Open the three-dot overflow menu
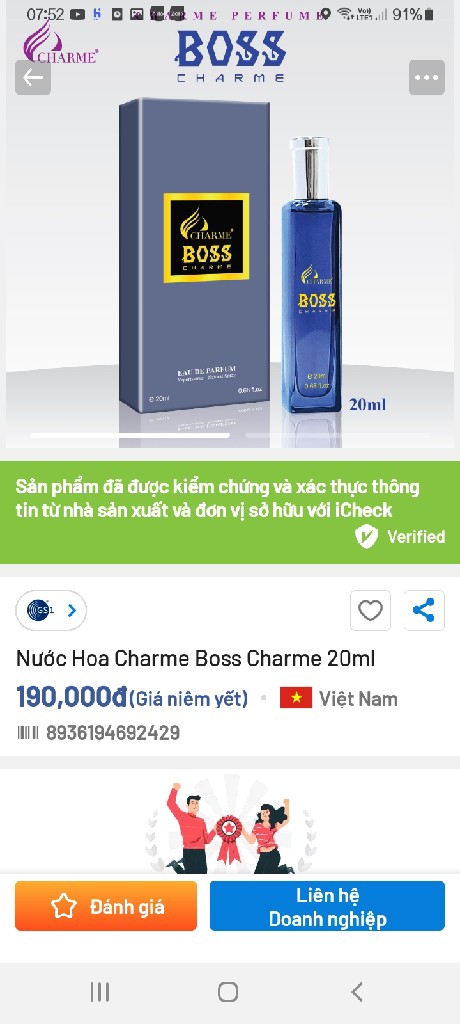 pos(427,78)
